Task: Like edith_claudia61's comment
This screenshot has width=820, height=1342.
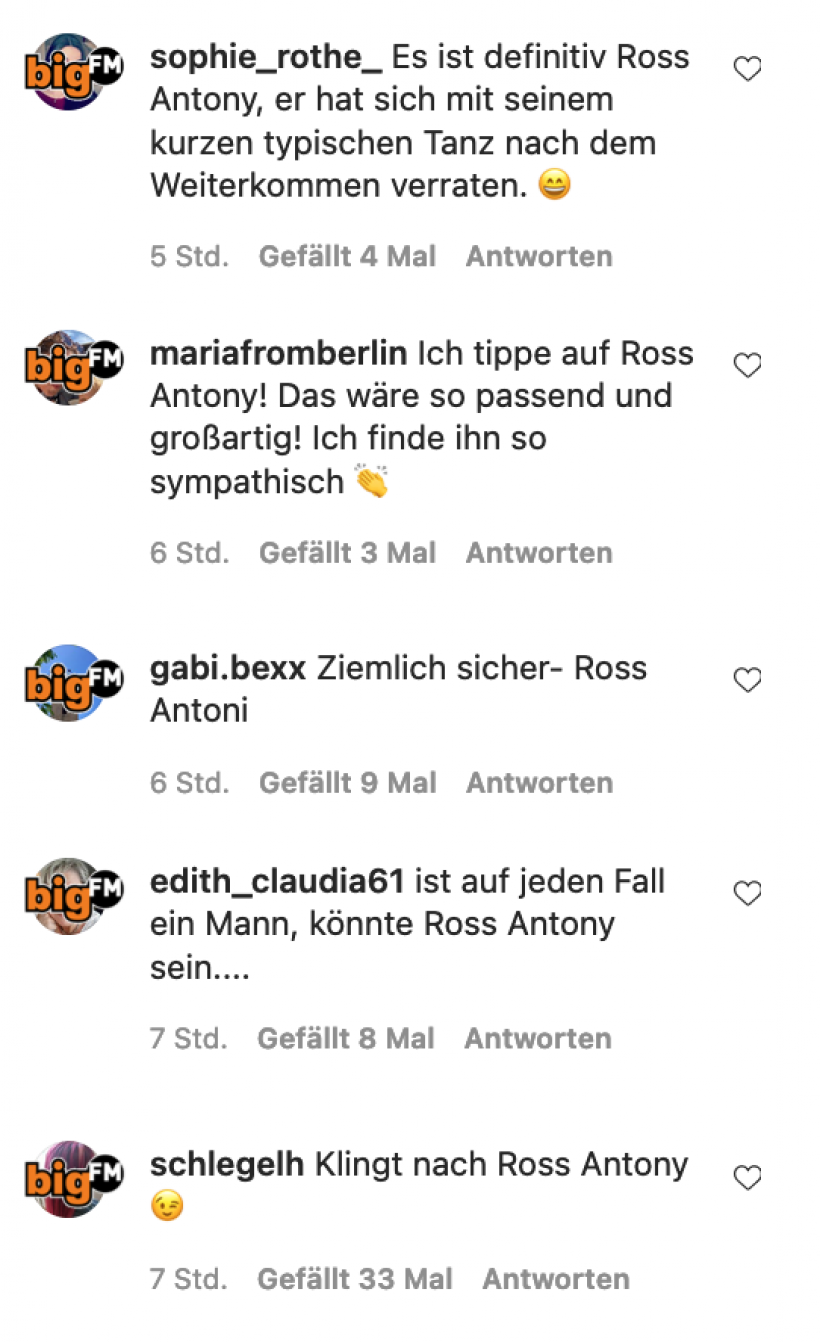Action: coord(747,893)
